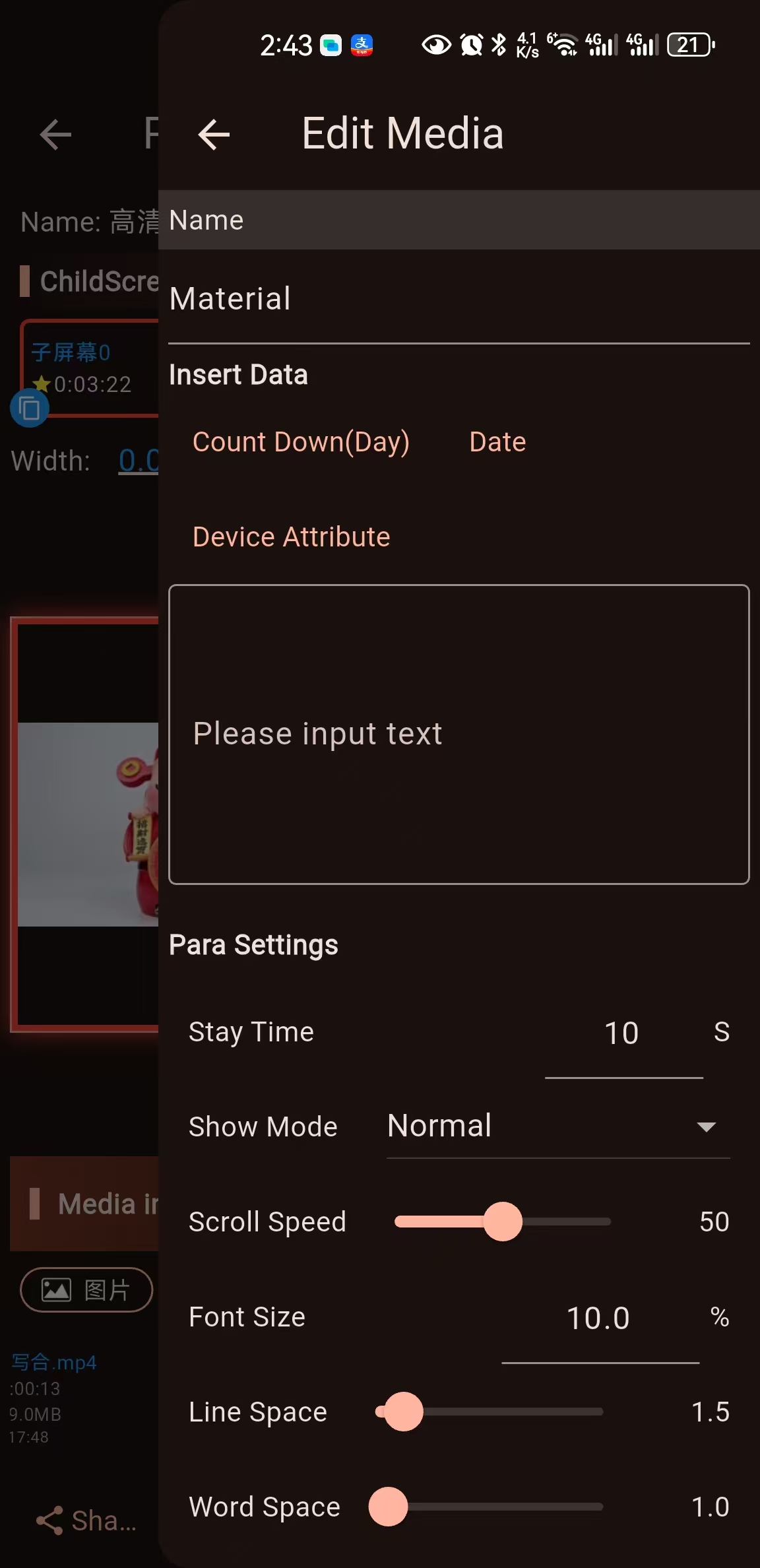This screenshot has width=760, height=1568.
Task: Go back from Edit Media
Action: (x=214, y=135)
